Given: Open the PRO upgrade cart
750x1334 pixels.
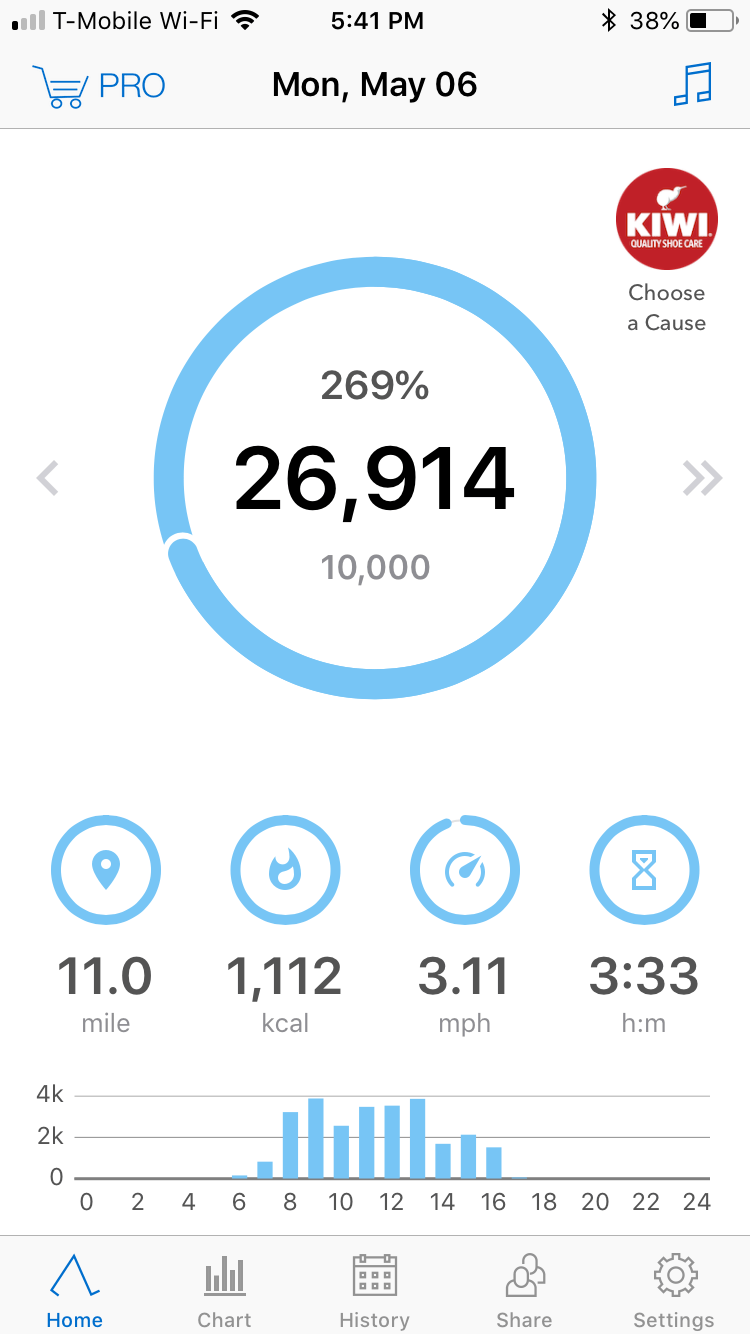Looking at the screenshot, I should click(x=98, y=86).
